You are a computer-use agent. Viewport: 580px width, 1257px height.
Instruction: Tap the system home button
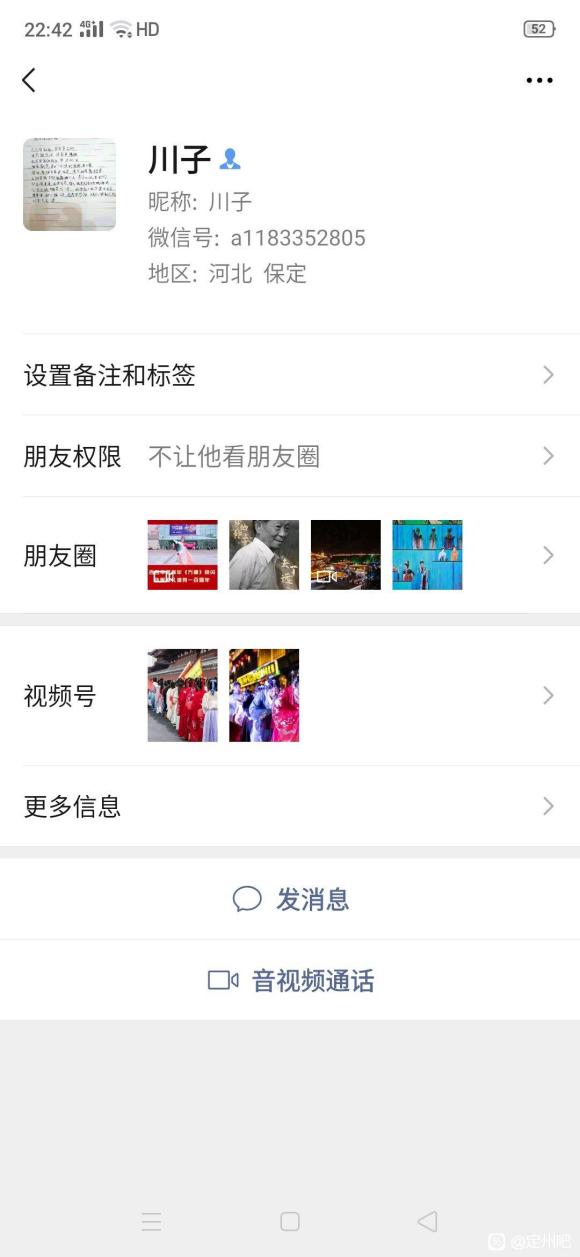coord(290,1221)
